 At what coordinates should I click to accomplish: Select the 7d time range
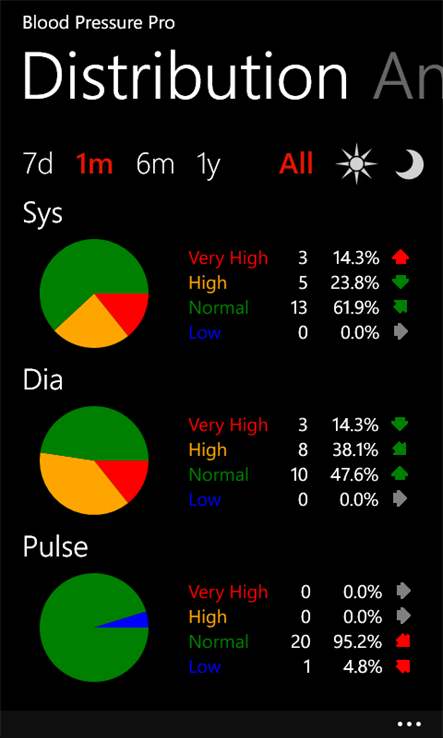click(x=38, y=164)
